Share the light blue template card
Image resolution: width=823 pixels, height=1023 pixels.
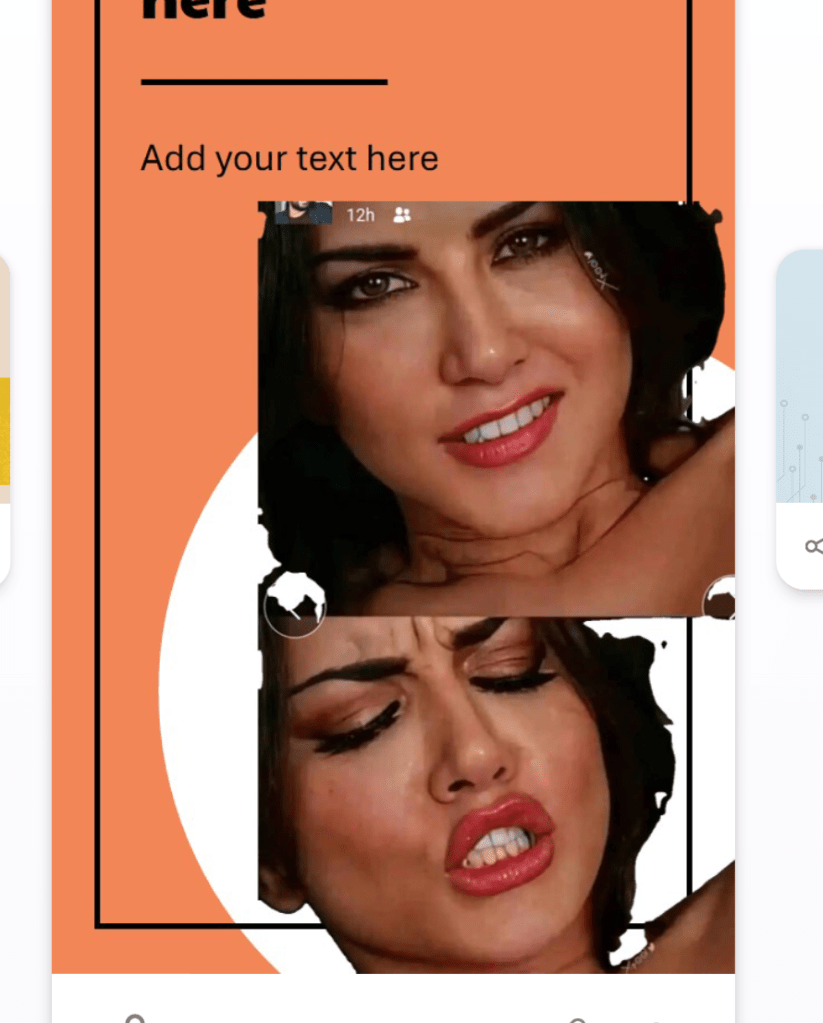813,546
